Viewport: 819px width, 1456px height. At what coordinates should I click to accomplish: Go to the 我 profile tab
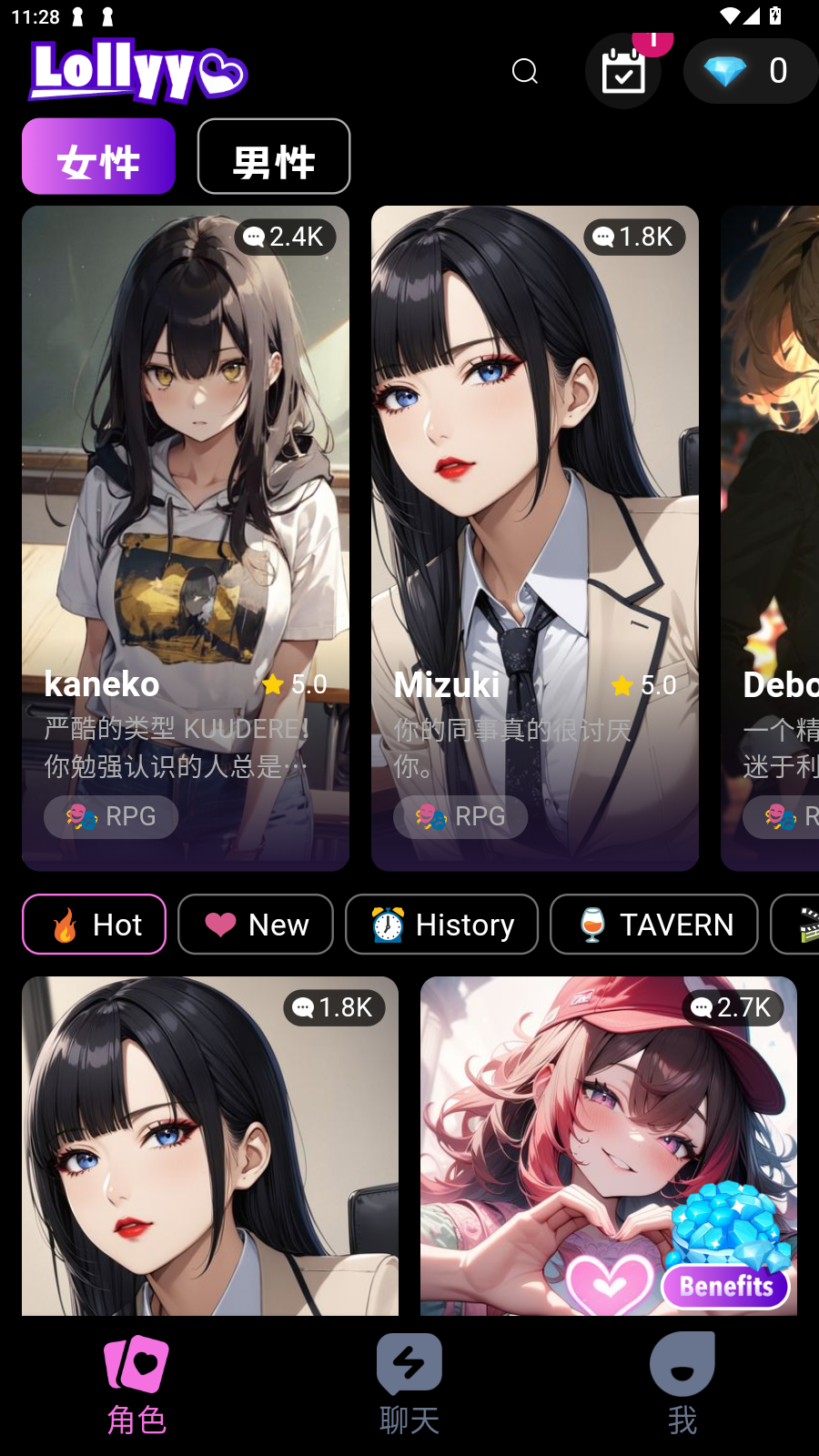point(682,1385)
